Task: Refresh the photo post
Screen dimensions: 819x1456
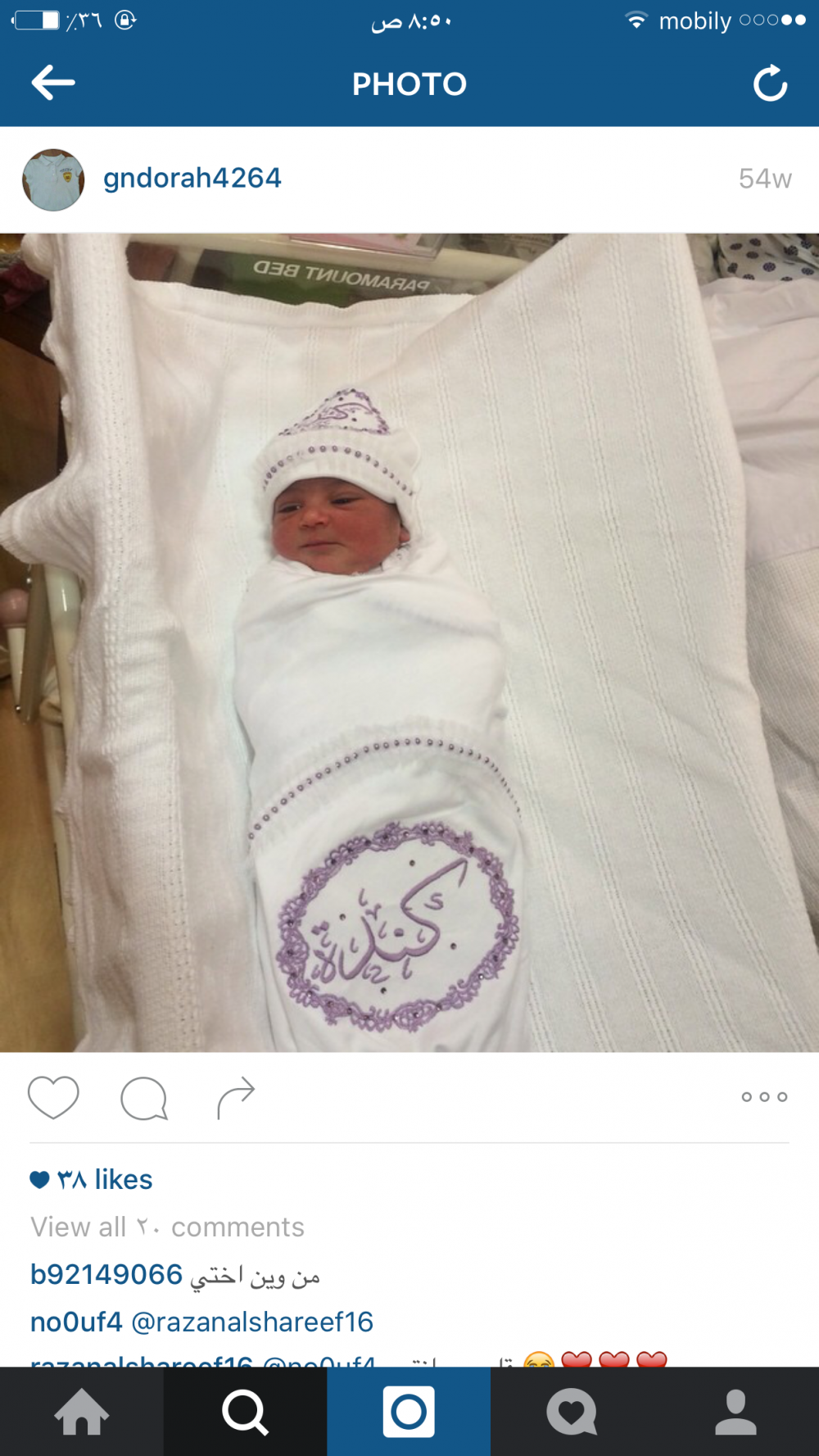Action: click(x=770, y=84)
